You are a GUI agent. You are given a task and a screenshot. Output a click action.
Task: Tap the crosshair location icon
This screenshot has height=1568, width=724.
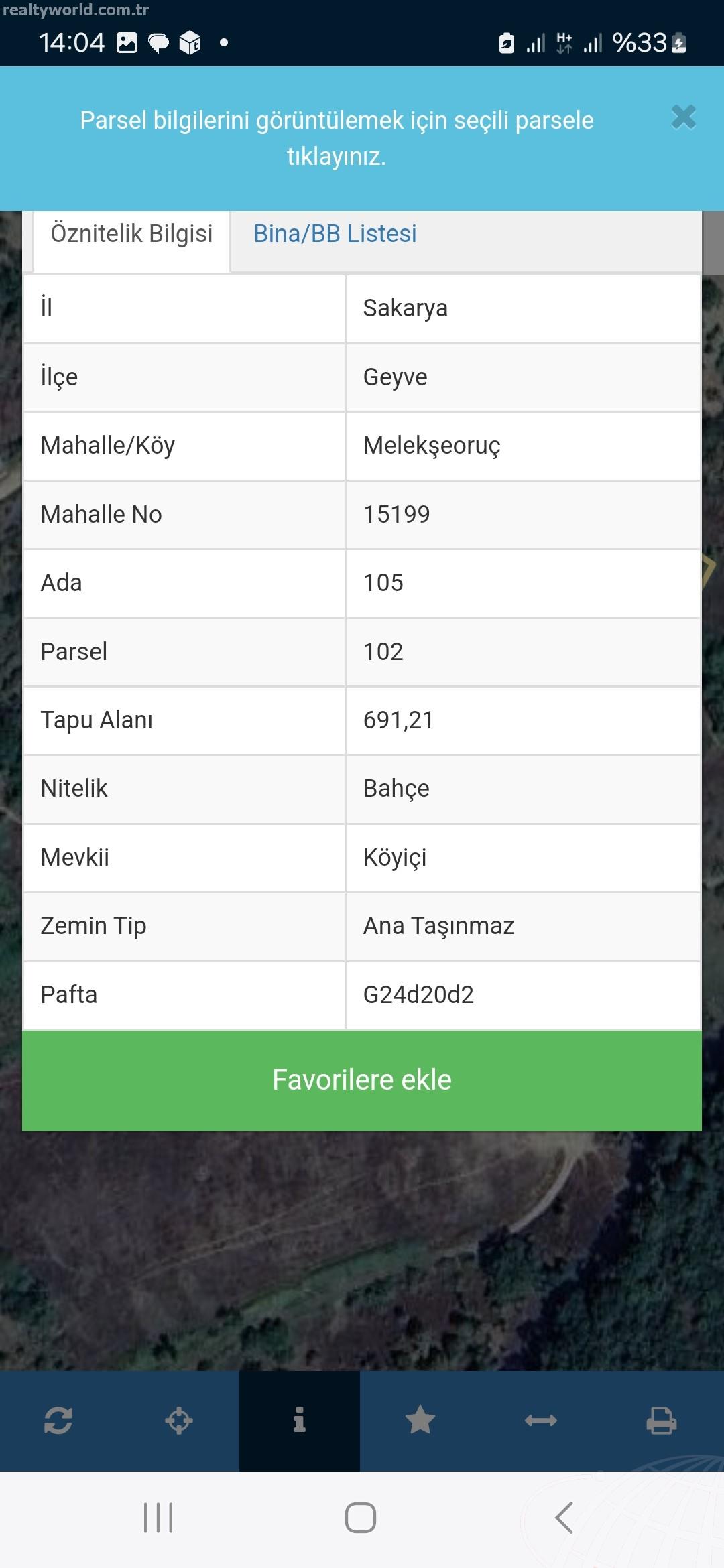(179, 1420)
